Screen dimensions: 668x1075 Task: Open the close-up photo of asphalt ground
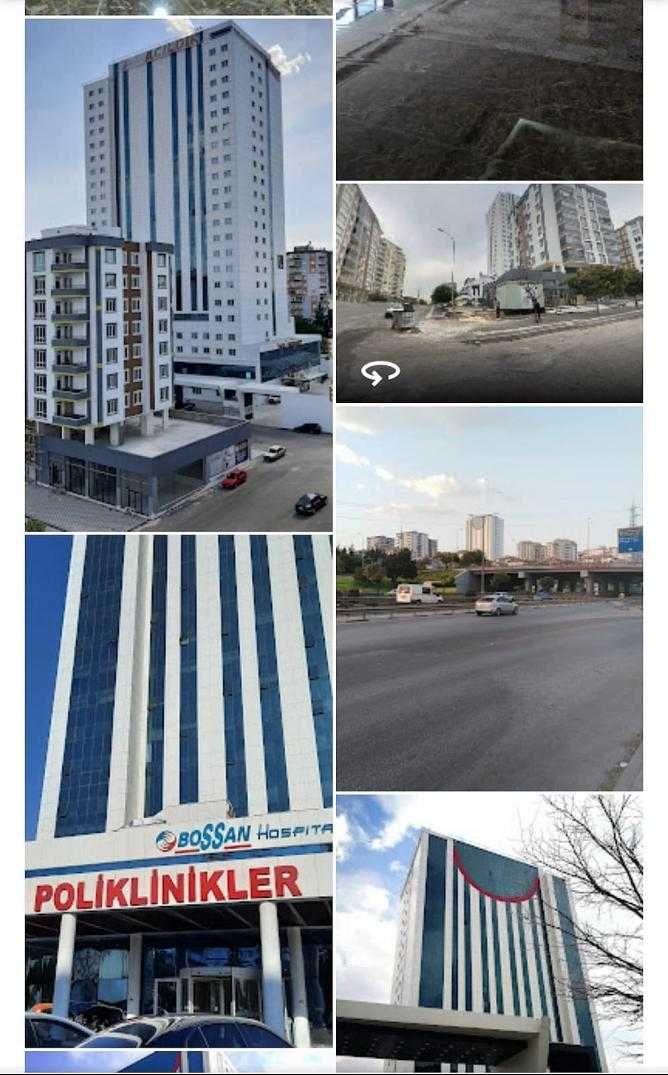[489, 90]
